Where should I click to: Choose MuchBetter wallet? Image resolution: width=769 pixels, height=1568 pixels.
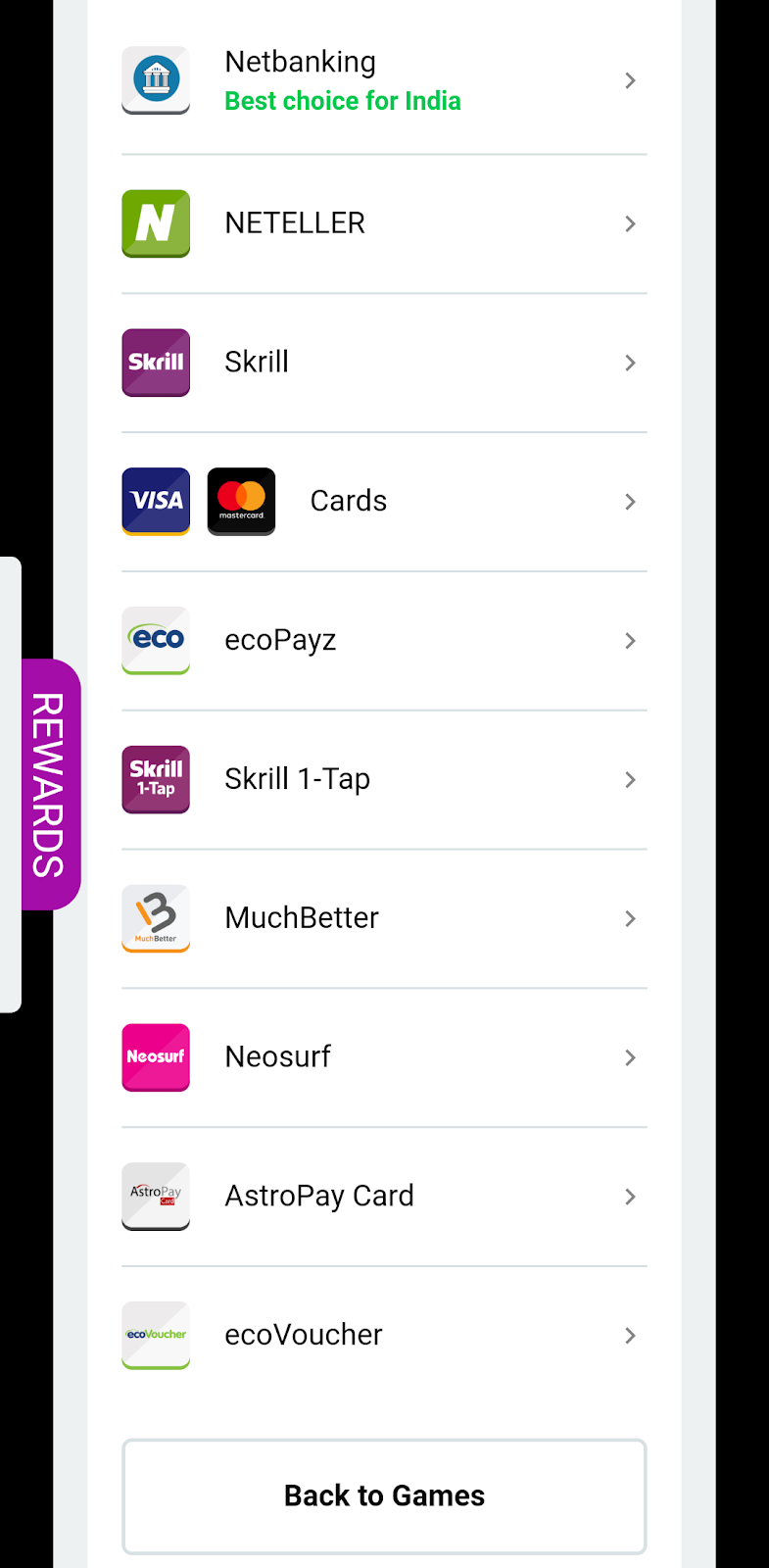(384, 919)
